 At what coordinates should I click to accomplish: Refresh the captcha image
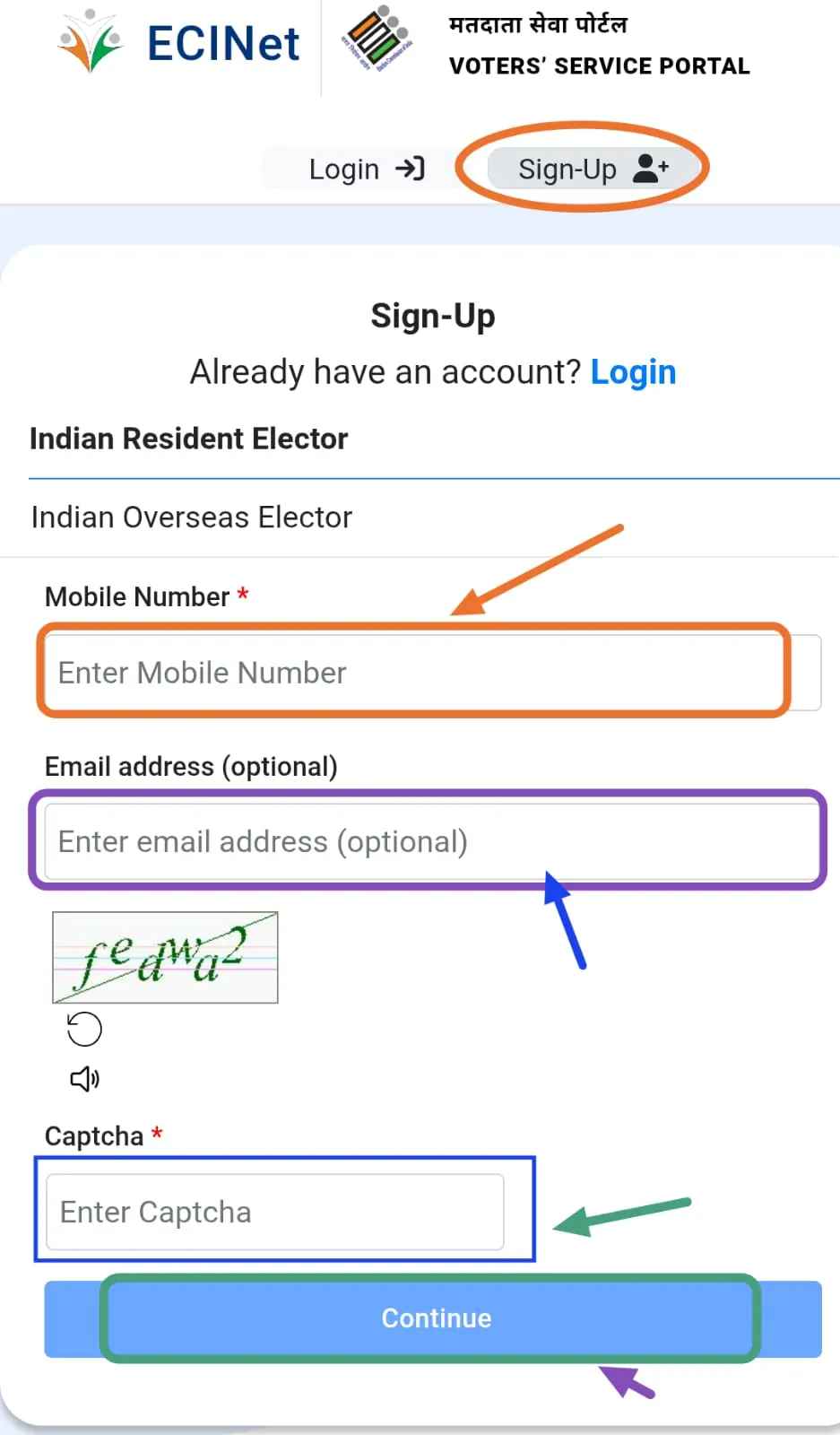(84, 1029)
